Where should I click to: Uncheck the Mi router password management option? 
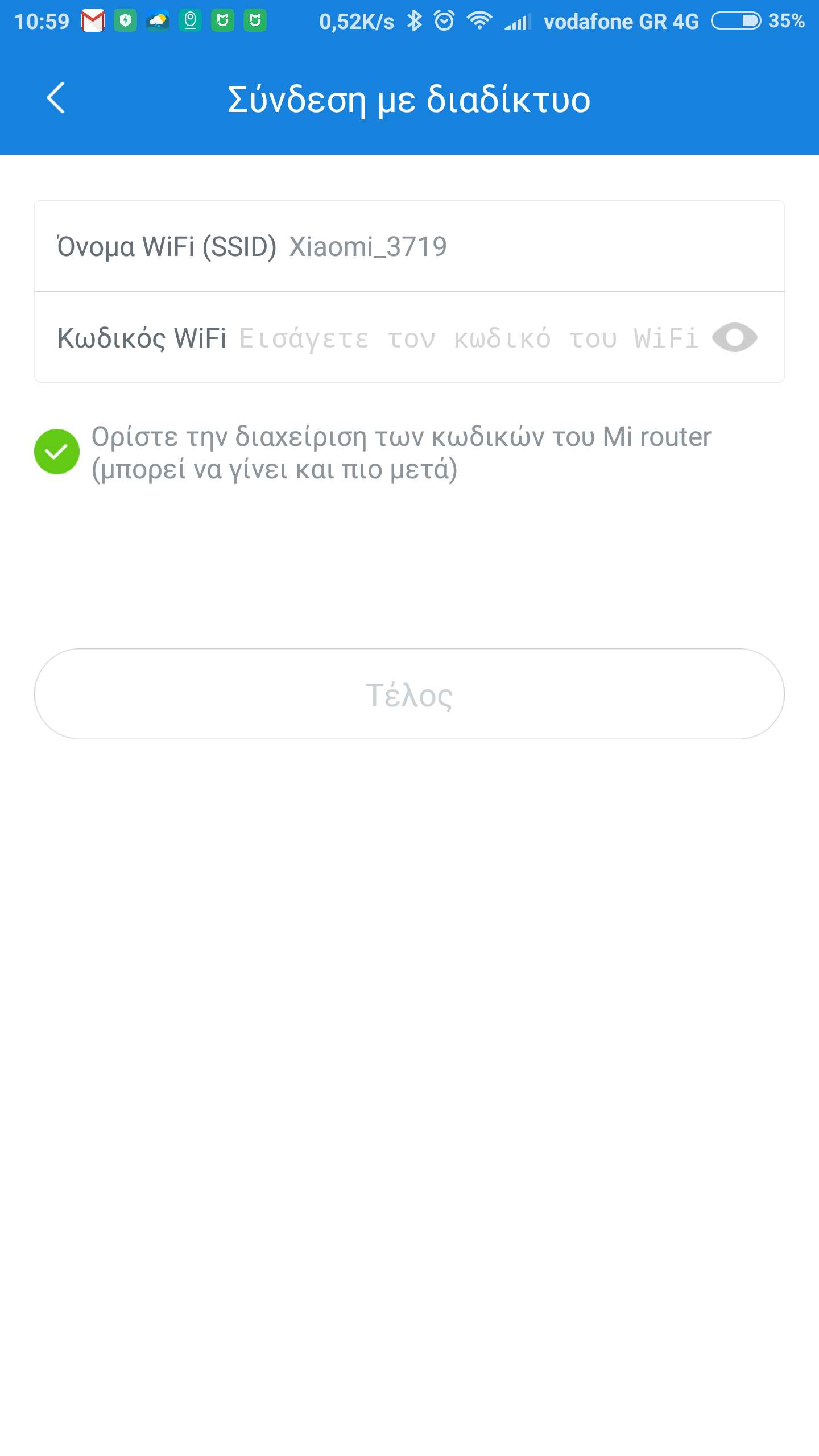coord(57,452)
